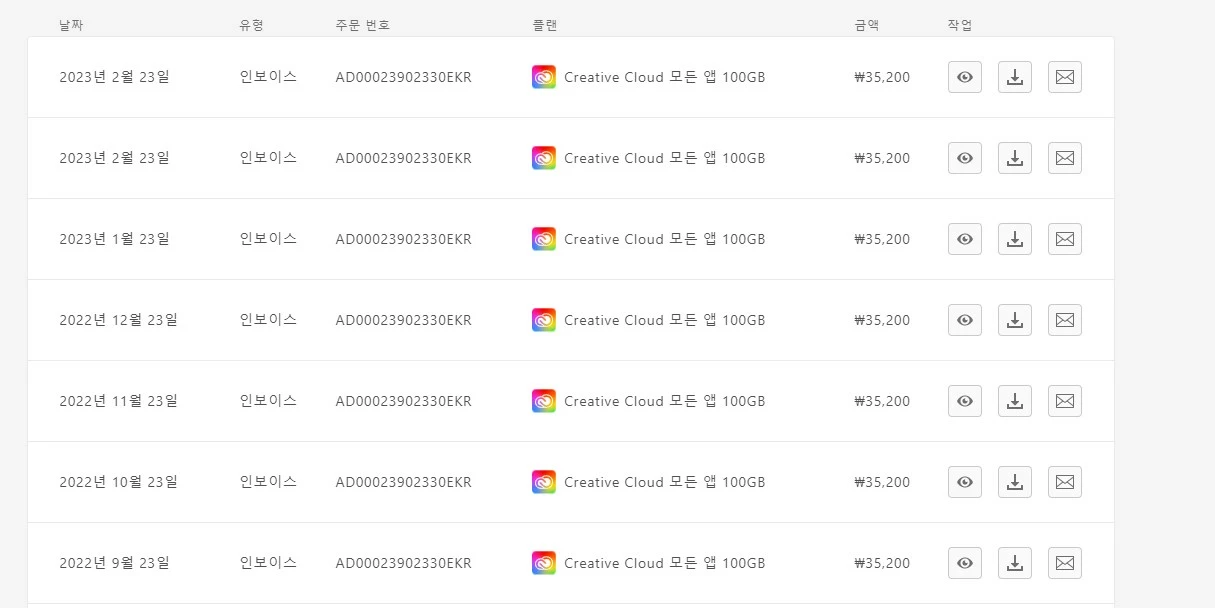Tap the envelope icon for 2022년 9월 23일
This screenshot has height=608, width=1215.
[x=1064, y=563]
